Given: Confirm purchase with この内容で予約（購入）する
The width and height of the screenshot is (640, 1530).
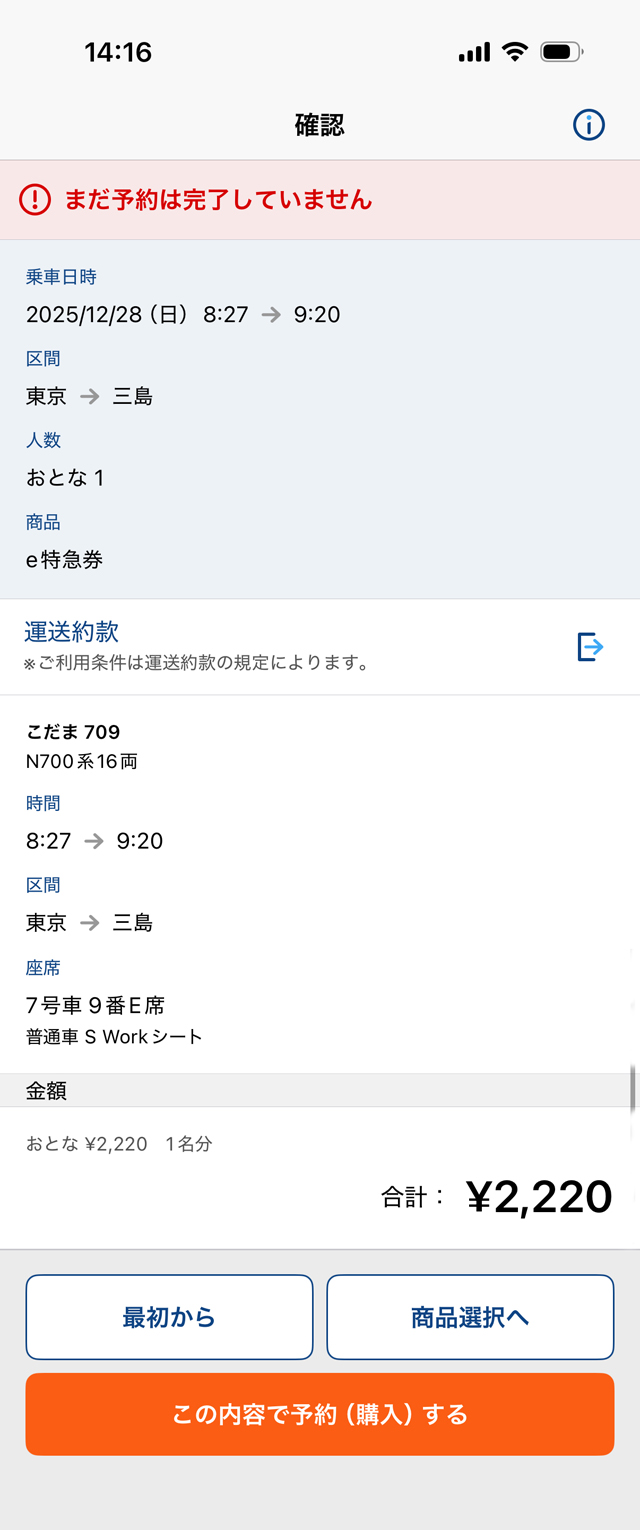Looking at the screenshot, I should pos(320,1414).
